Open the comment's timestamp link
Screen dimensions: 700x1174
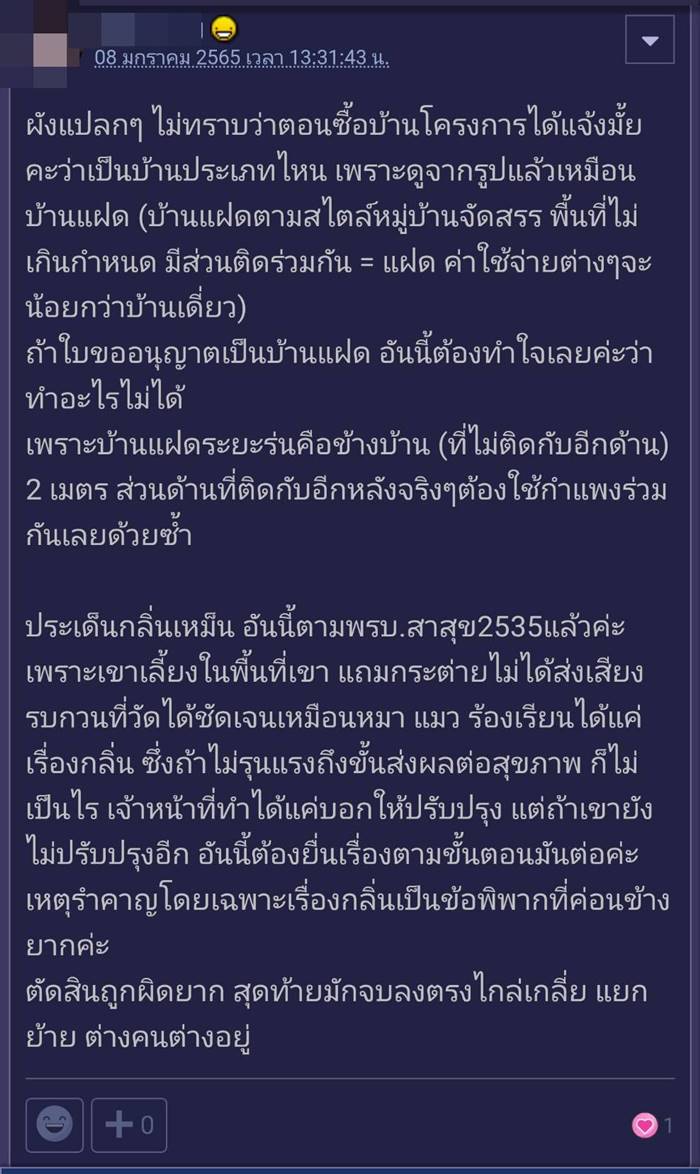click(x=241, y=57)
